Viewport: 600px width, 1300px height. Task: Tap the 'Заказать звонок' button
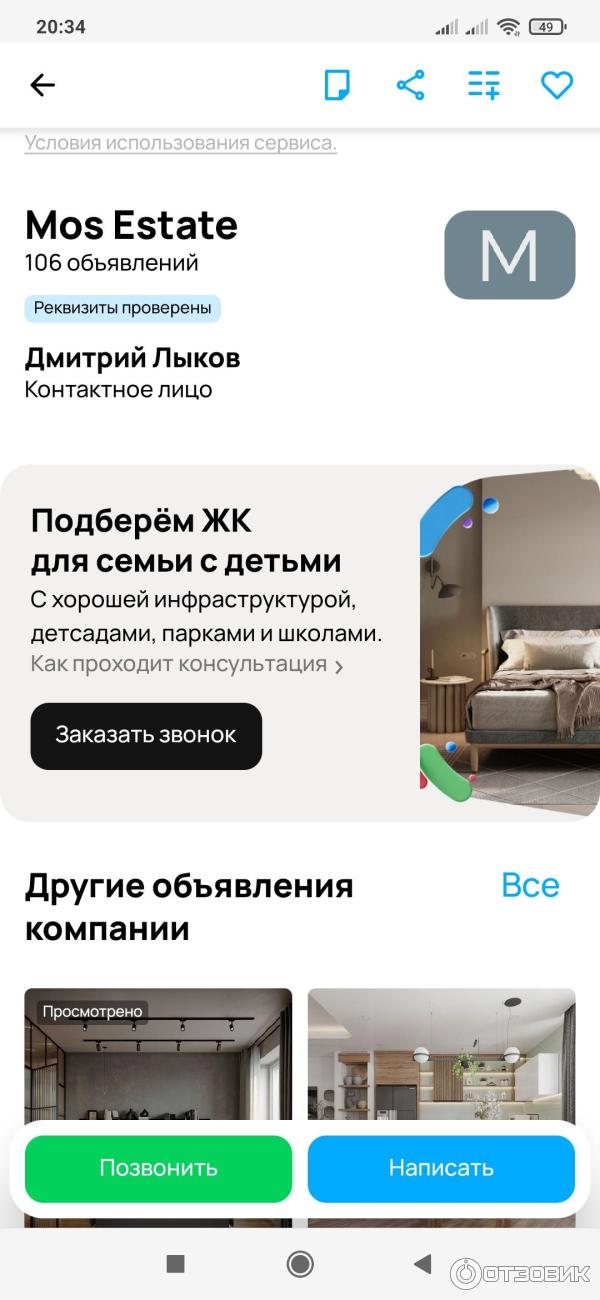pos(146,735)
